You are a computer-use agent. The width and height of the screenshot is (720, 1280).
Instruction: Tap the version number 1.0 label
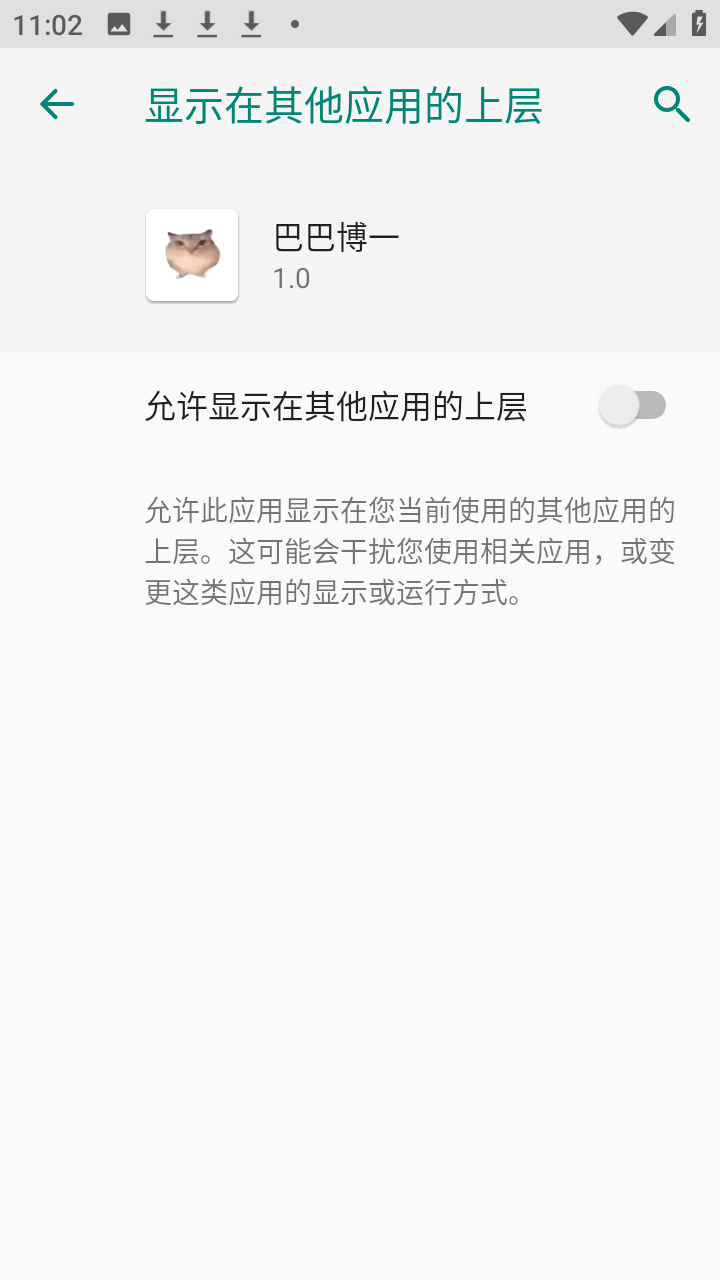[290, 279]
